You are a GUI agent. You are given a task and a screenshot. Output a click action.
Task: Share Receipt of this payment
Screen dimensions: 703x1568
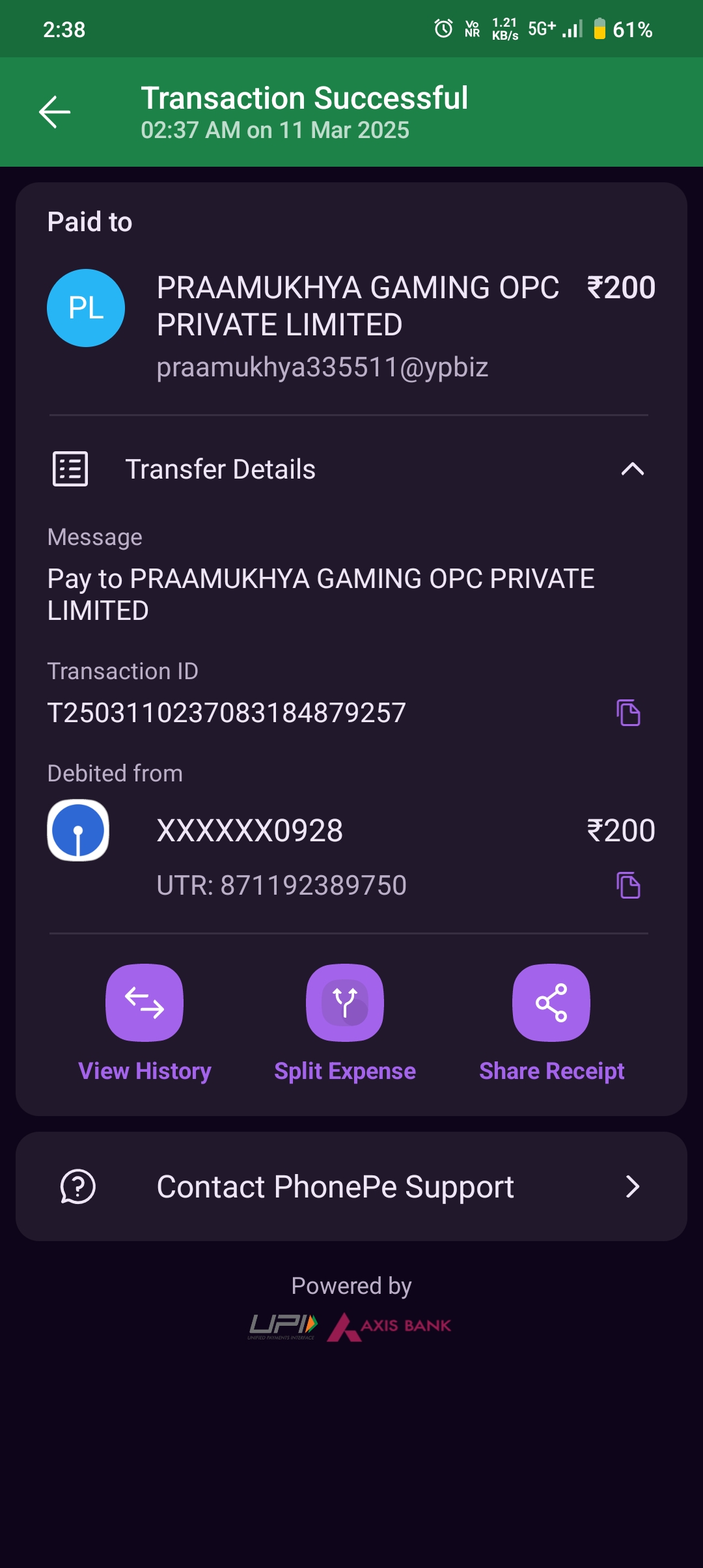(x=551, y=1003)
